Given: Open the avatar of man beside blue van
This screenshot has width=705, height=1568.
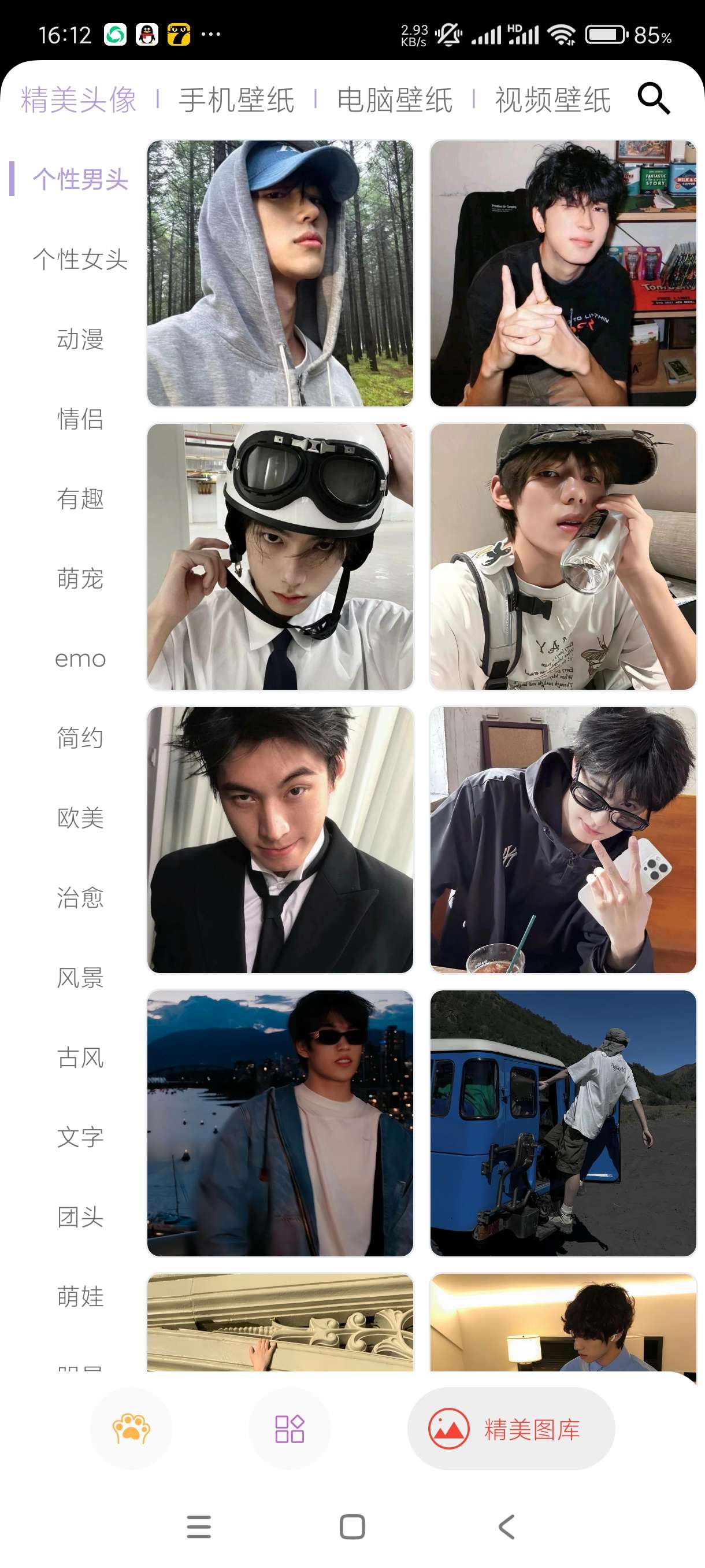Looking at the screenshot, I should click(563, 1123).
